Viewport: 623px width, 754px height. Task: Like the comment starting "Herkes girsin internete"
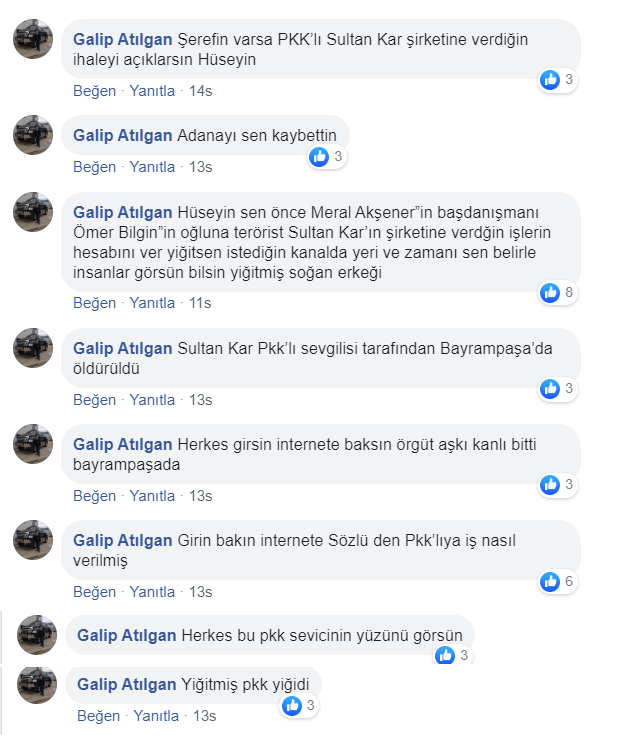95,496
